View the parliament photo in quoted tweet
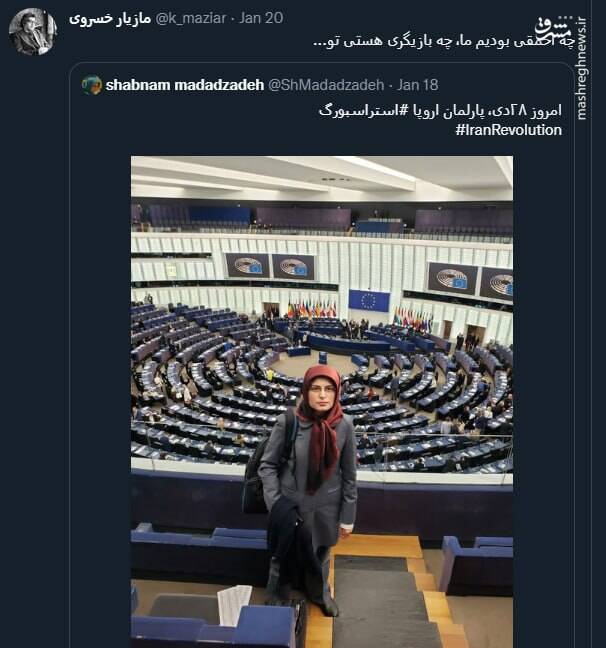The height and width of the screenshot is (648, 606). tap(321, 400)
